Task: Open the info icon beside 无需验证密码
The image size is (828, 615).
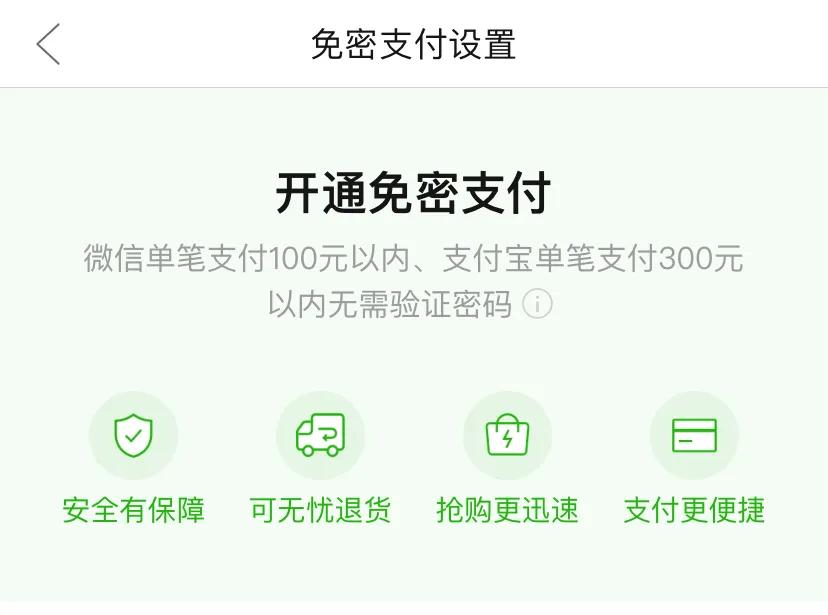Action: pyautogui.click(x=537, y=304)
